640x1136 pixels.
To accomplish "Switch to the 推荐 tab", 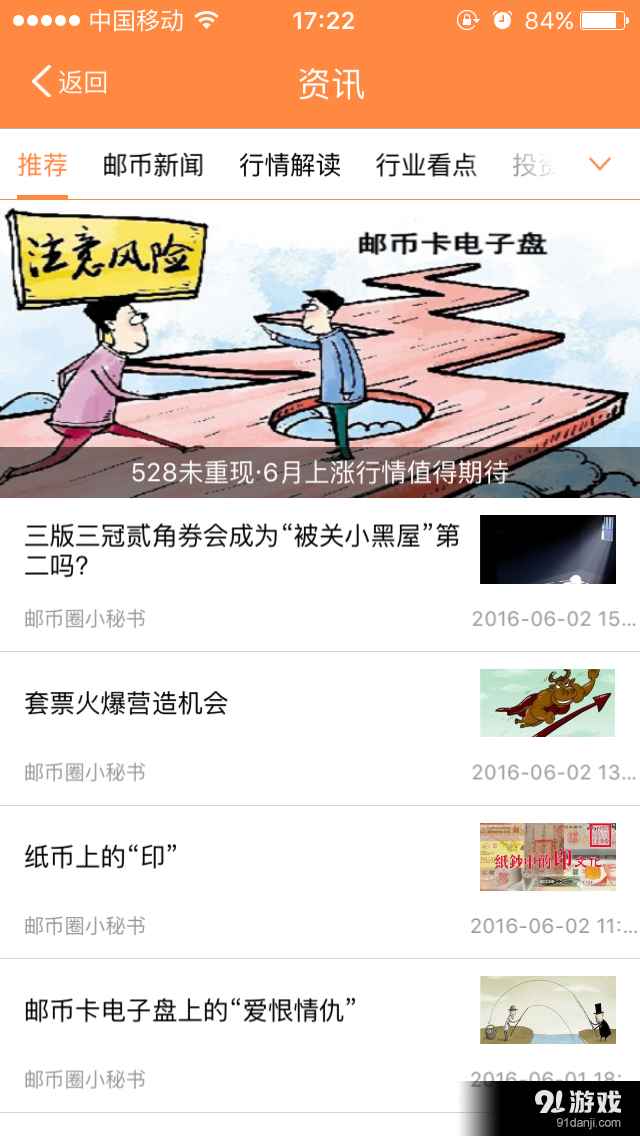I will pos(42,165).
